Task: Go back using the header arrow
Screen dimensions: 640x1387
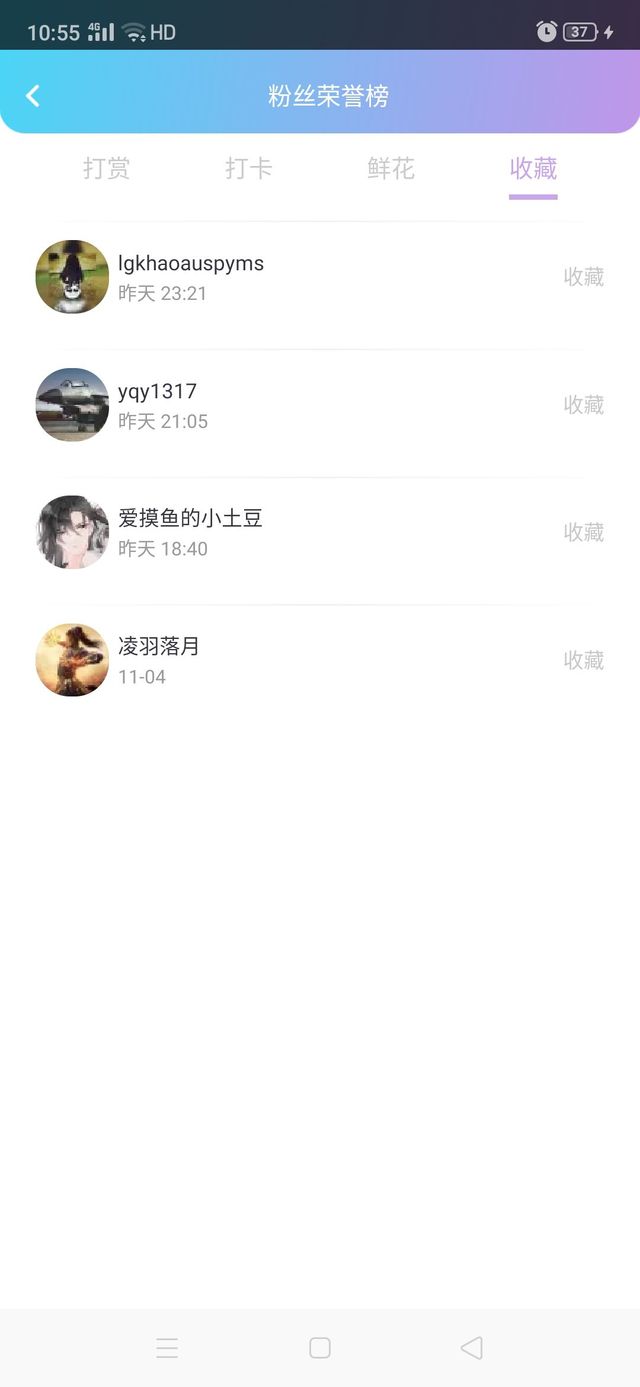Action: click(33, 96)
